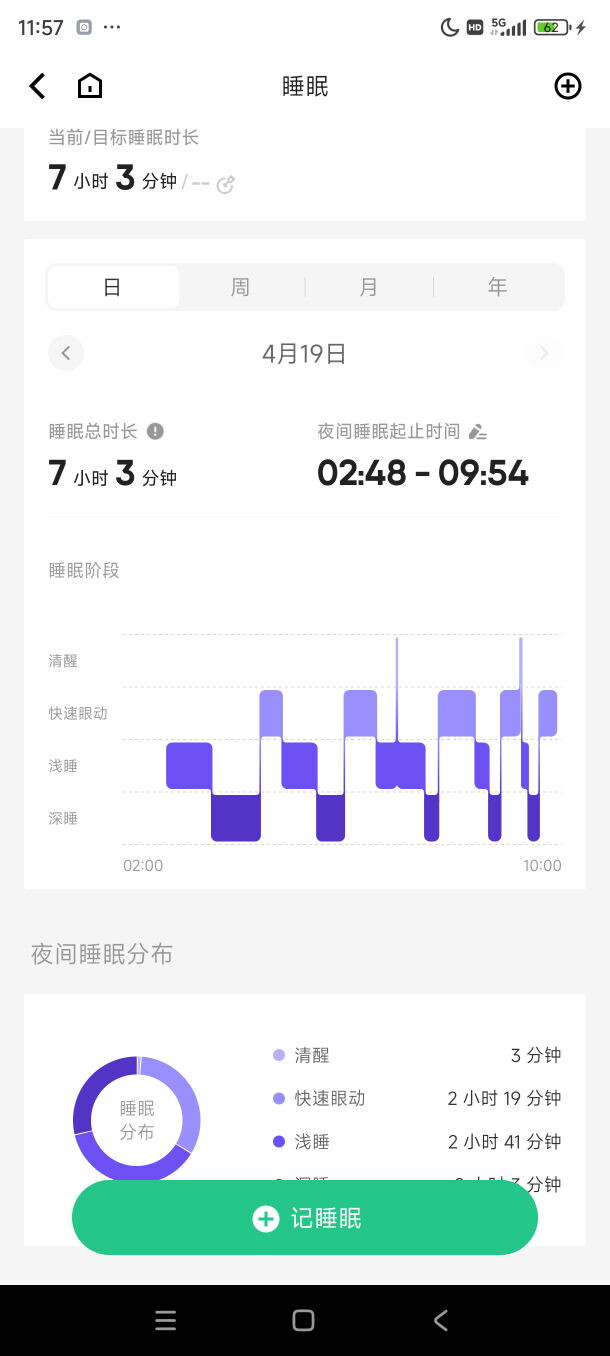Tap the plus icon in the header
This screenshot has width=610, height=1356.
point(567,86)
